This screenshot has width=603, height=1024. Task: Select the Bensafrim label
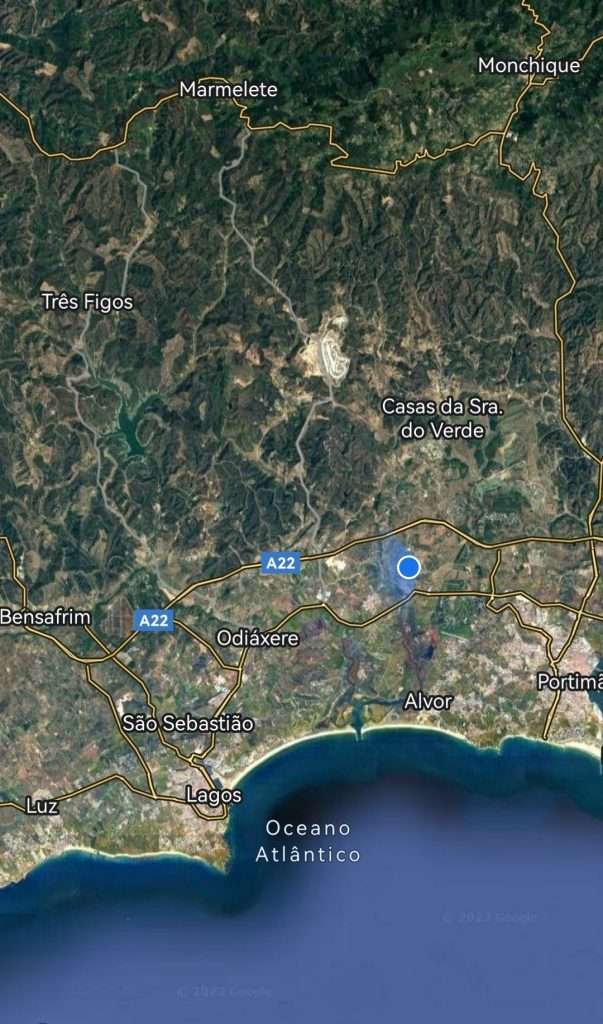click(x=45, y=617)
